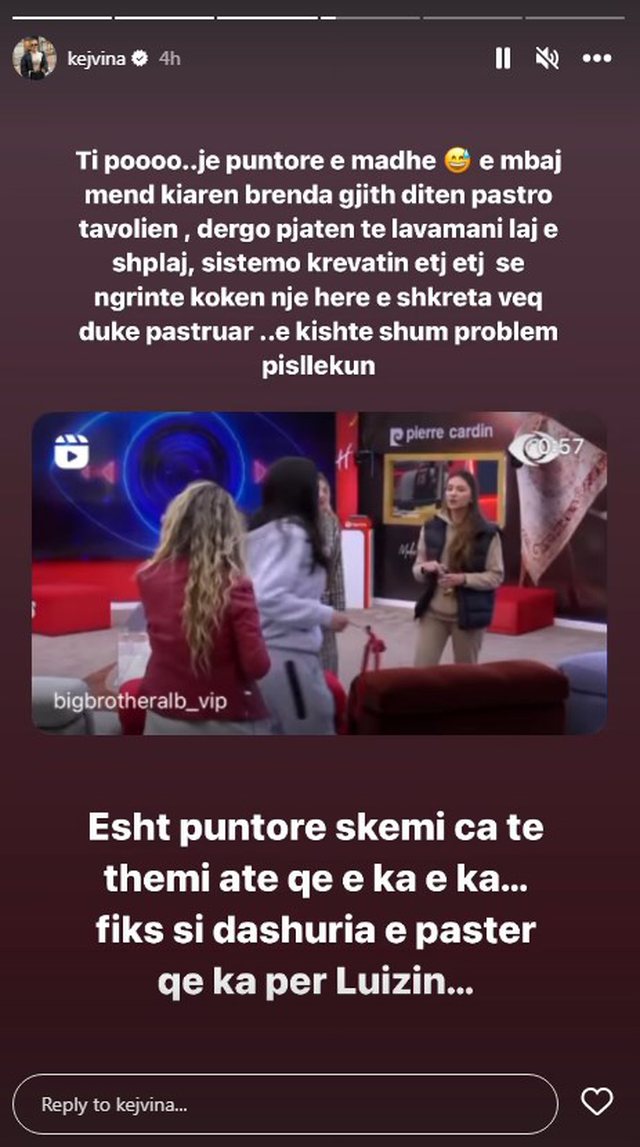Open the three-dot options menu
The height and width of the screenshot is (1147, 640).
pos(596,59)
